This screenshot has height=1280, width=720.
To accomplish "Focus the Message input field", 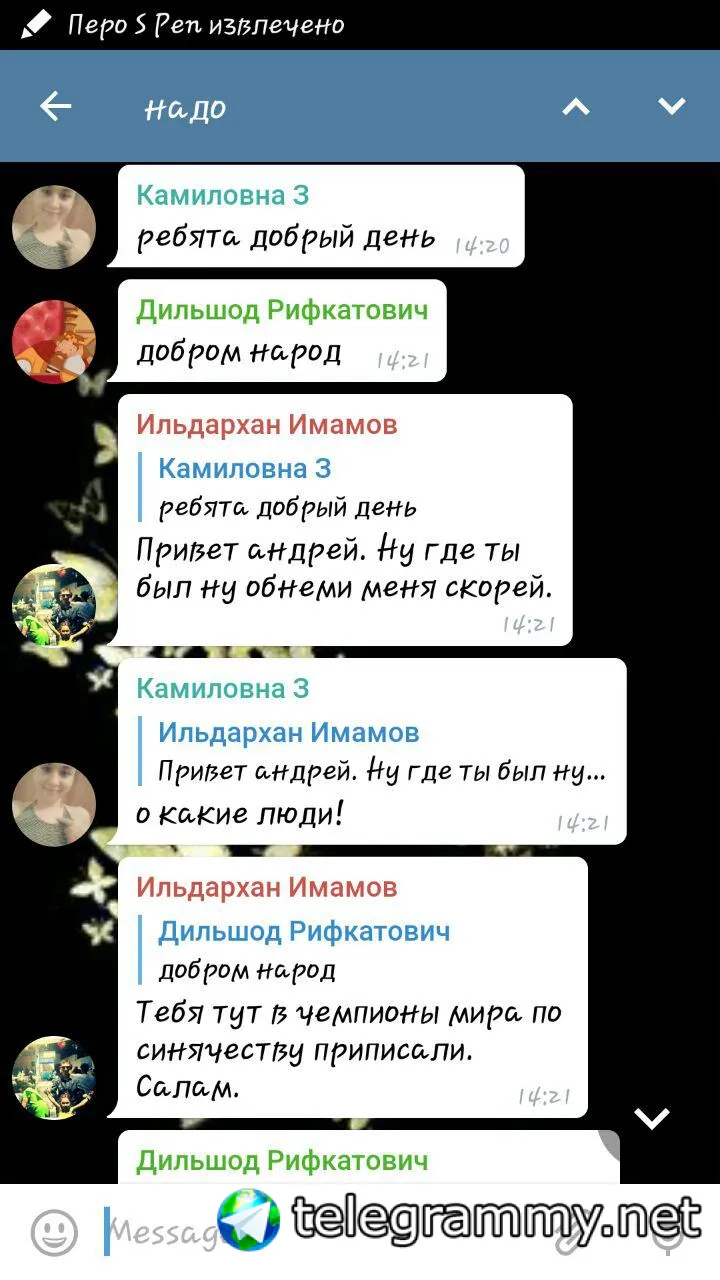I will pos(160,1232).
